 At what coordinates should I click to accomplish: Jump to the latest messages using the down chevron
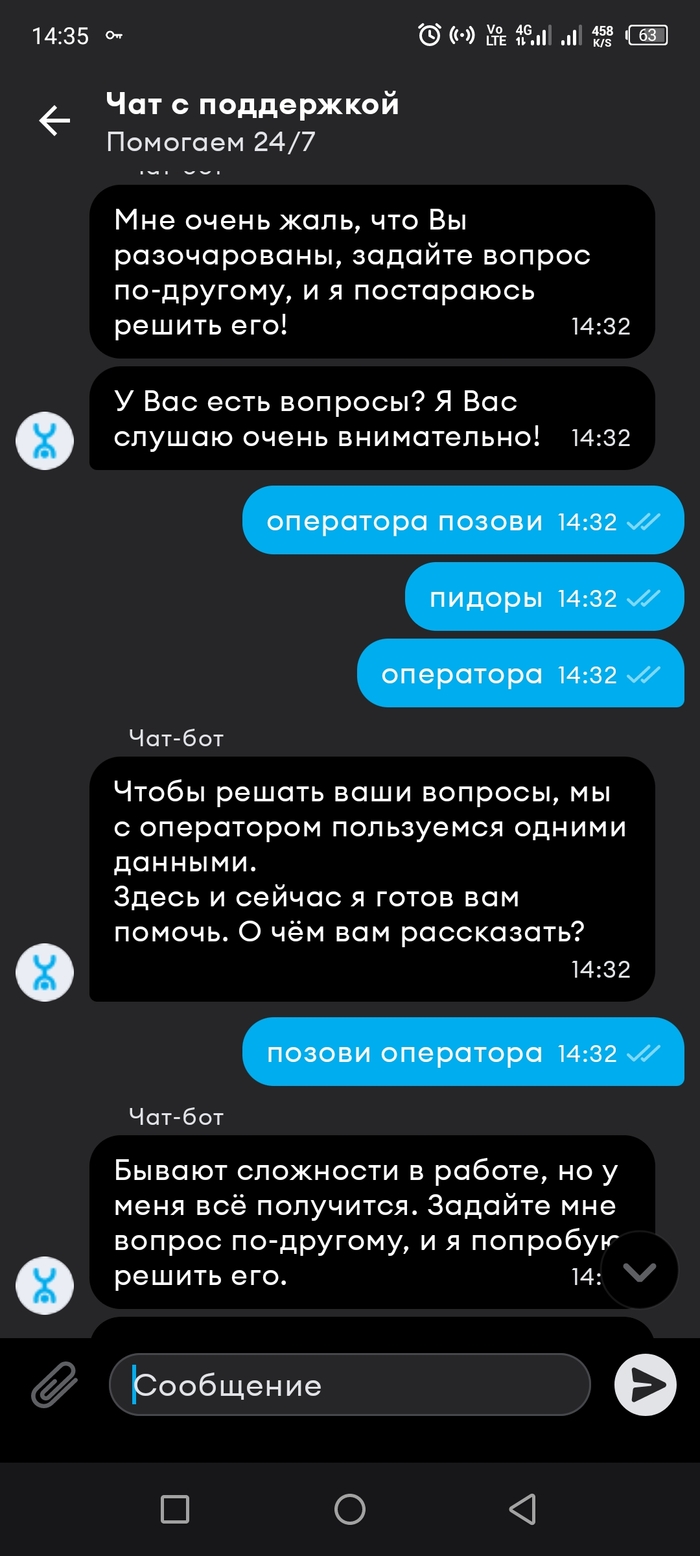[x=640, y=1271]
